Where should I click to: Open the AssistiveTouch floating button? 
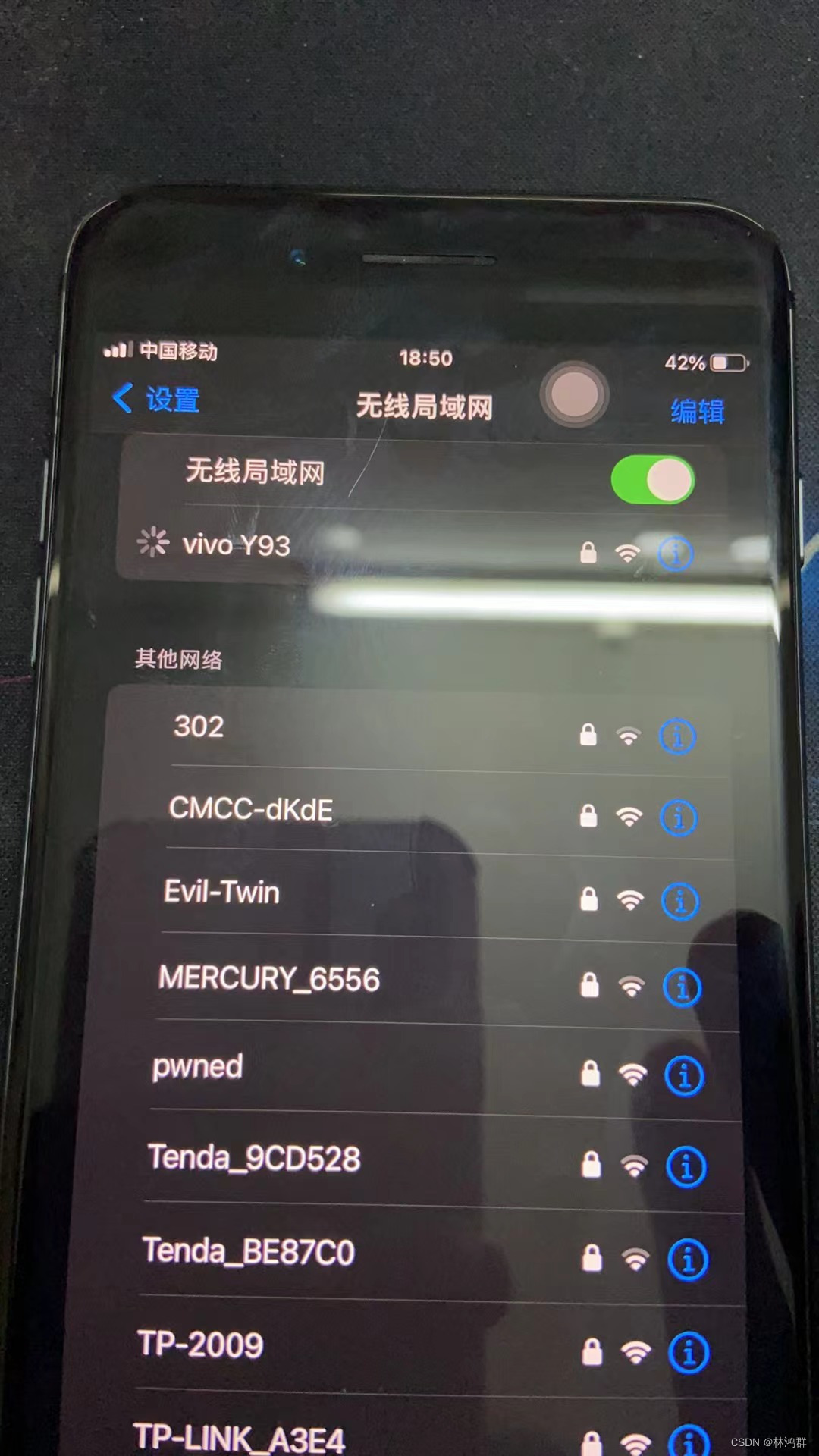pos(574,394)
